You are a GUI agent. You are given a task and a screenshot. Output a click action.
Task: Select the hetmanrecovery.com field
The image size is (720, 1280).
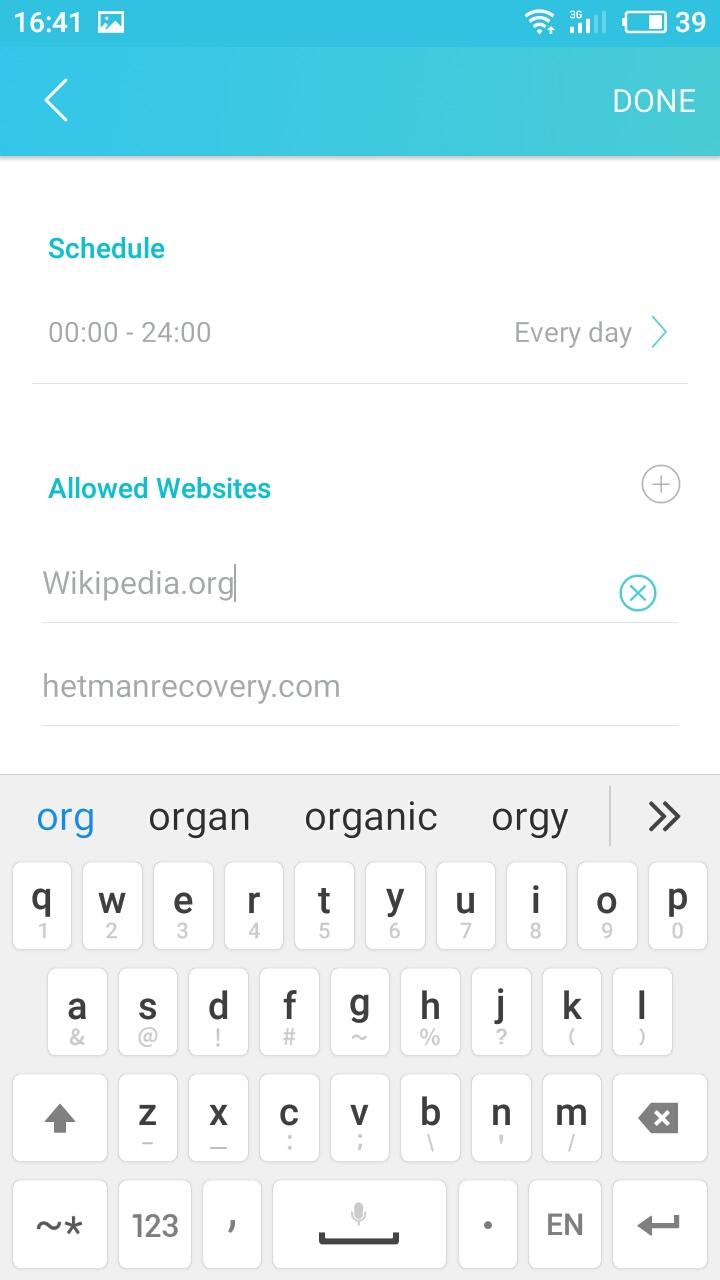(360, 686)
